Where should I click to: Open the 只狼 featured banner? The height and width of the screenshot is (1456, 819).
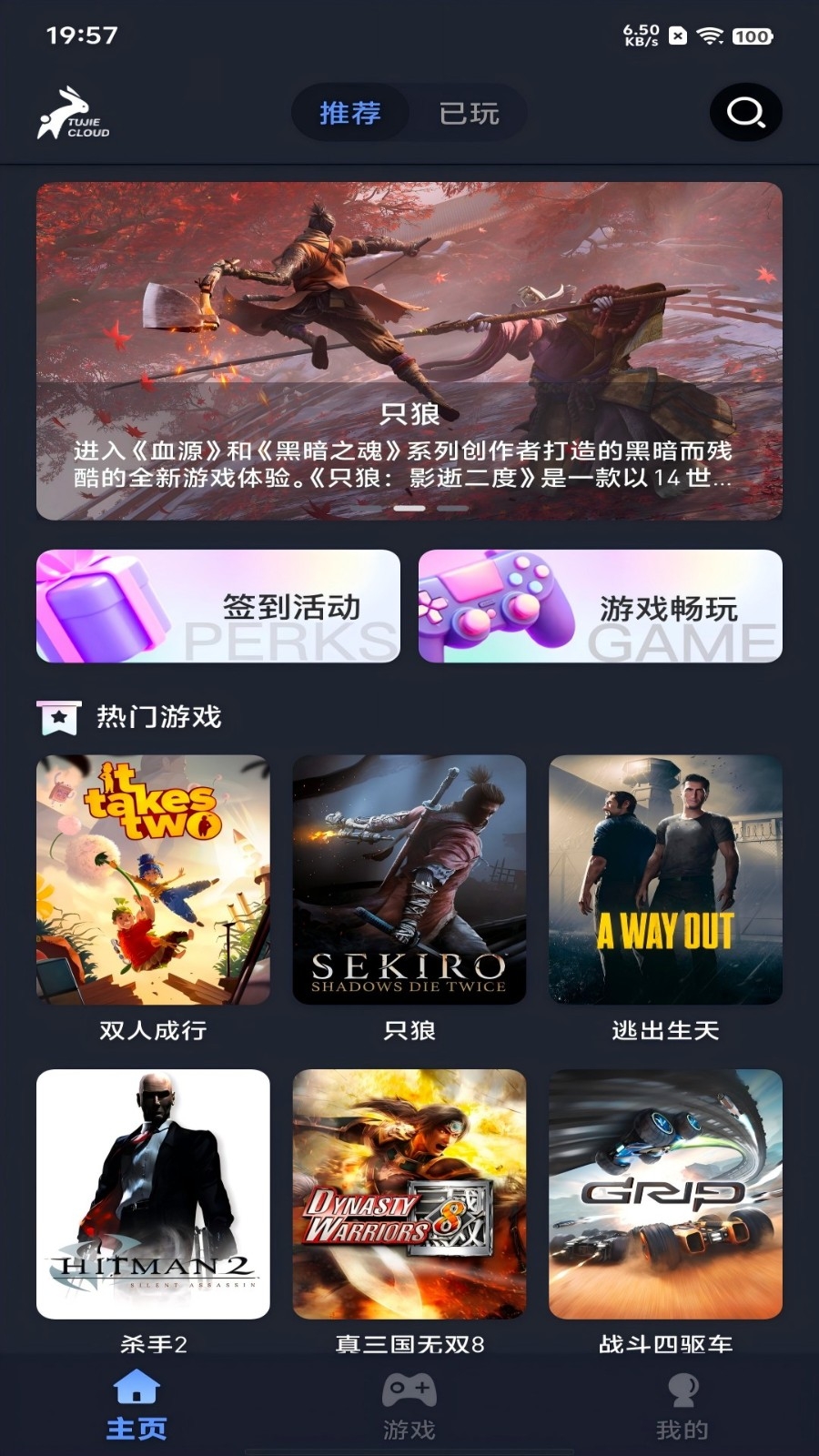point(409,350)
